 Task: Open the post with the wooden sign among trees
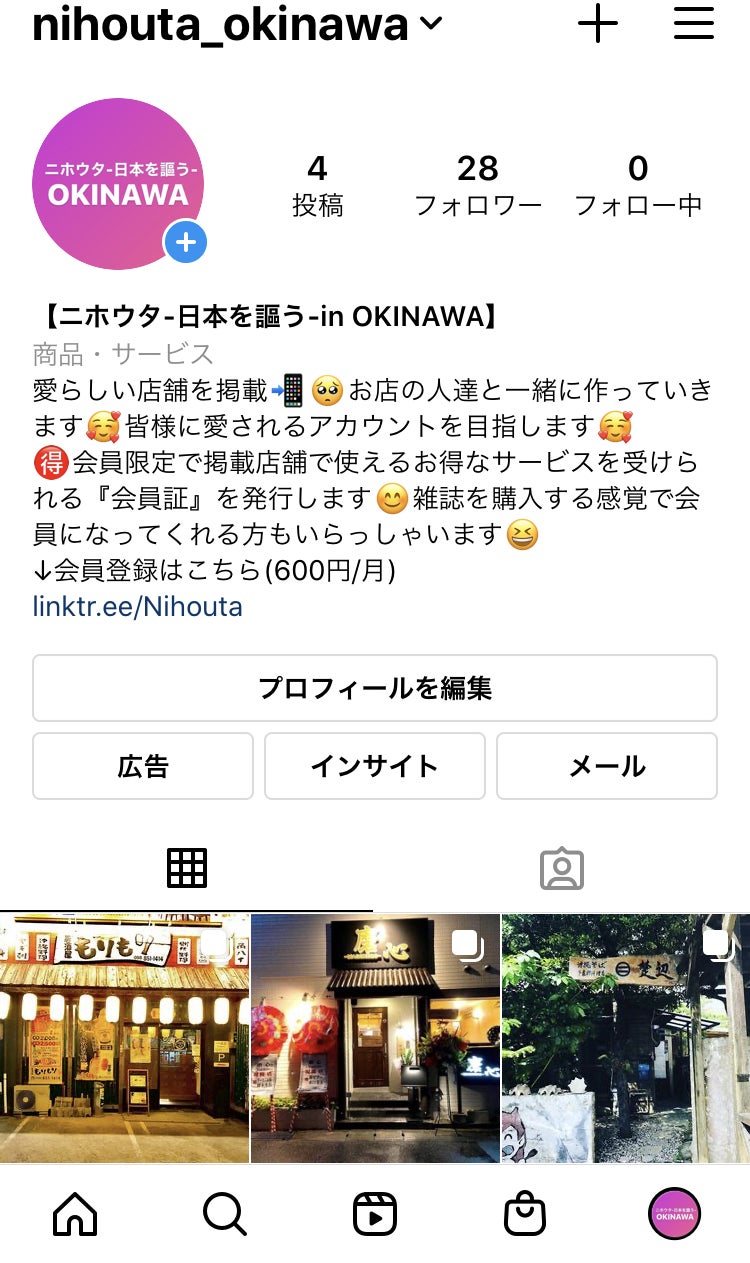[626, 1038]
